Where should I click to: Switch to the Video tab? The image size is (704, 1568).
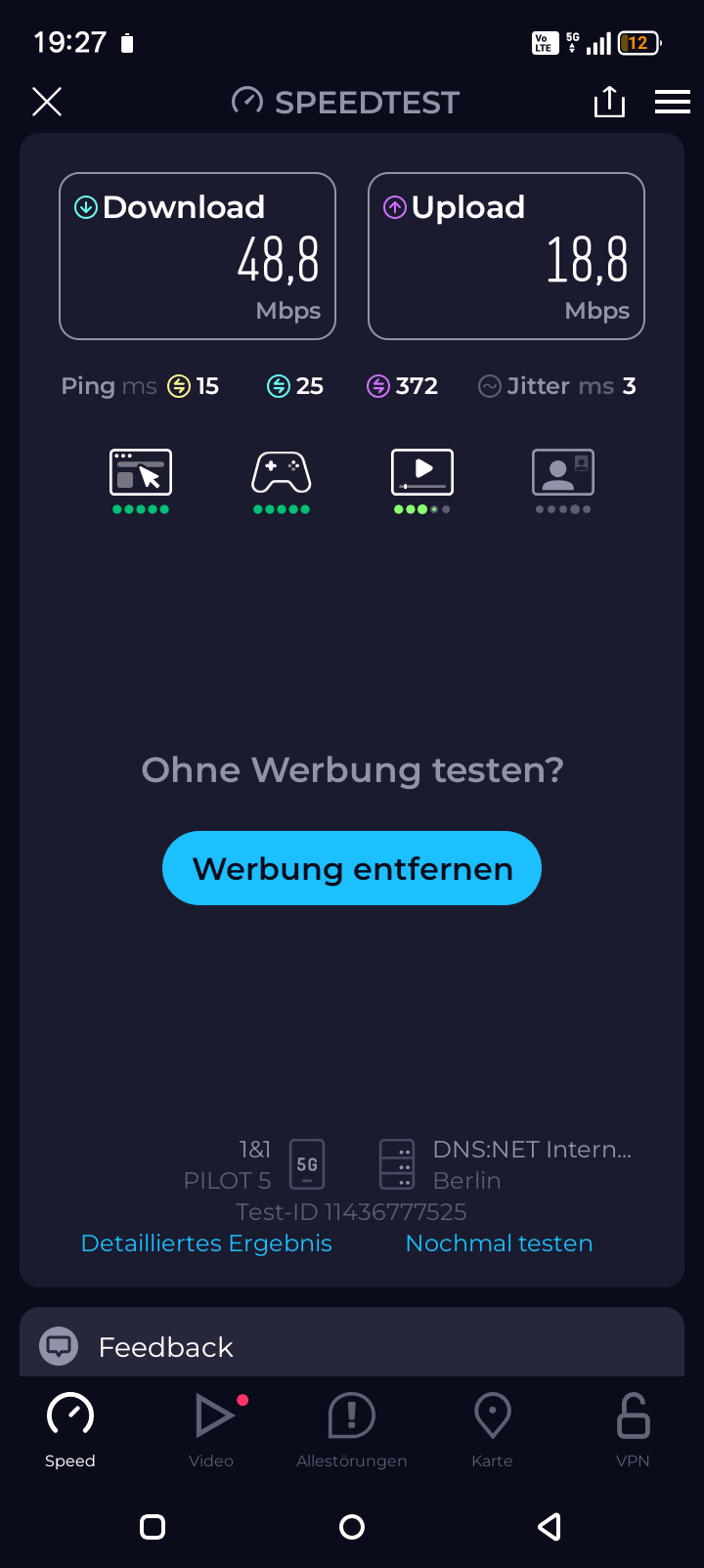[x=211, y=1429]
